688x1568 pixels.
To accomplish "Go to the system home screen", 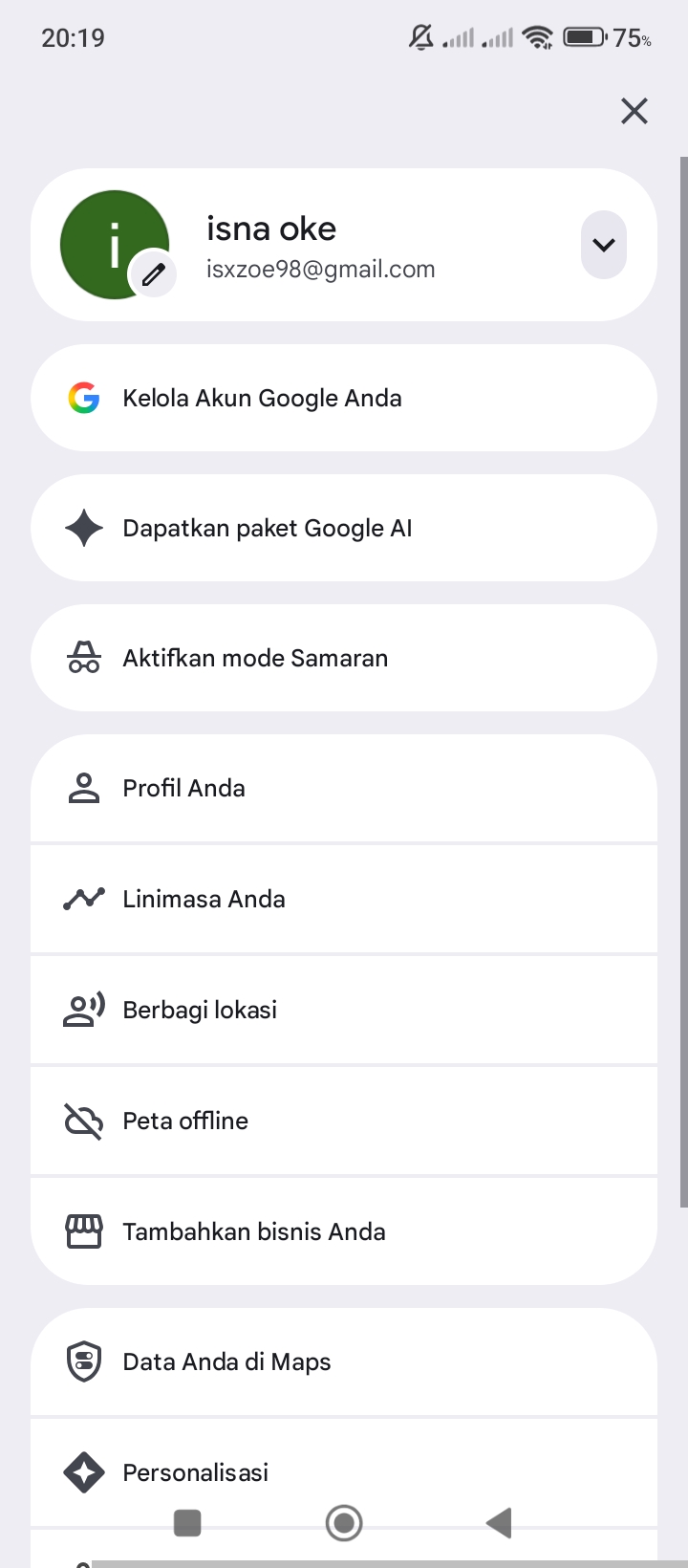I will tap(344, 1522).
